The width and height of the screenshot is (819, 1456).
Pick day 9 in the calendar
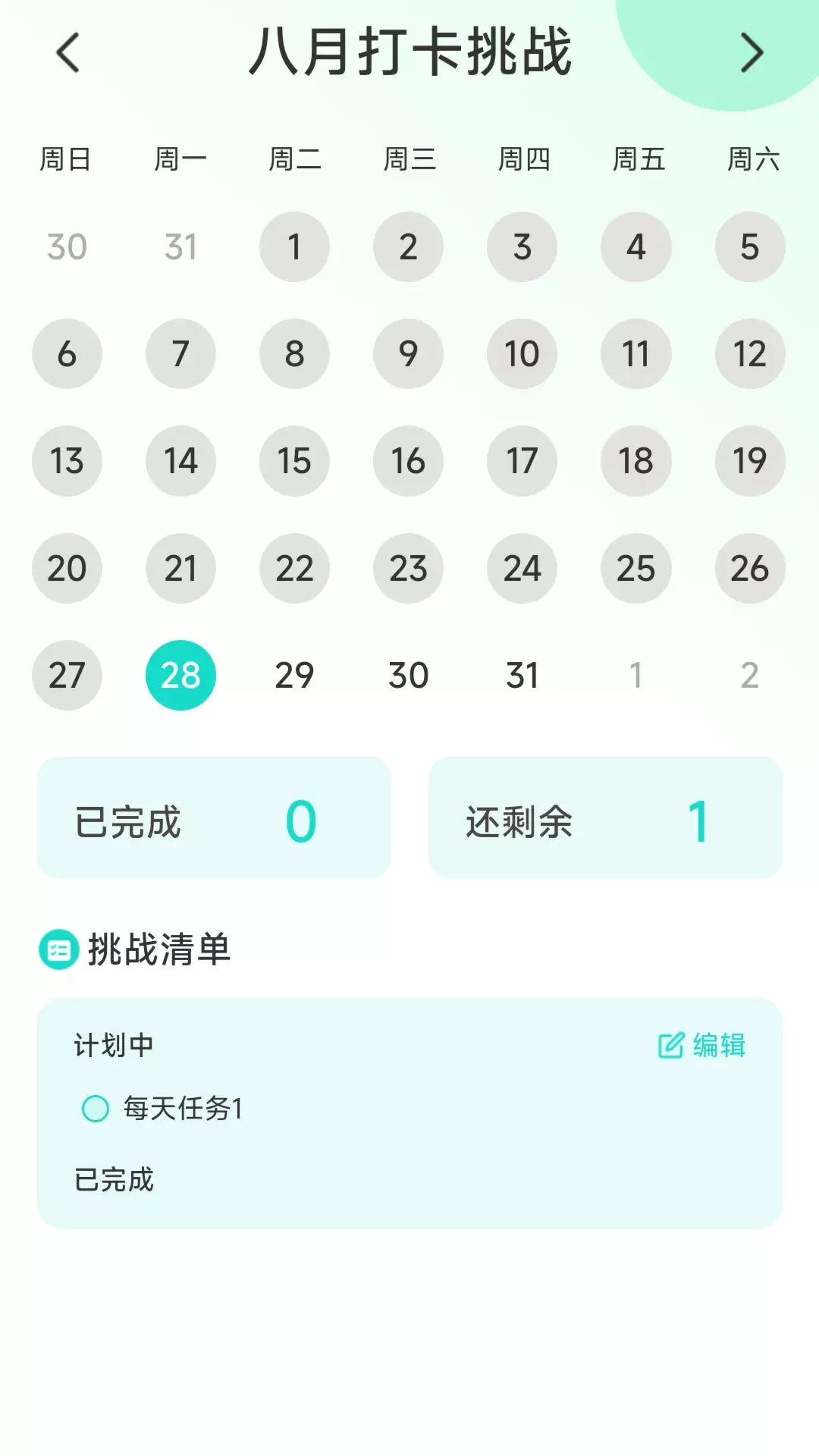click(408, 353)
